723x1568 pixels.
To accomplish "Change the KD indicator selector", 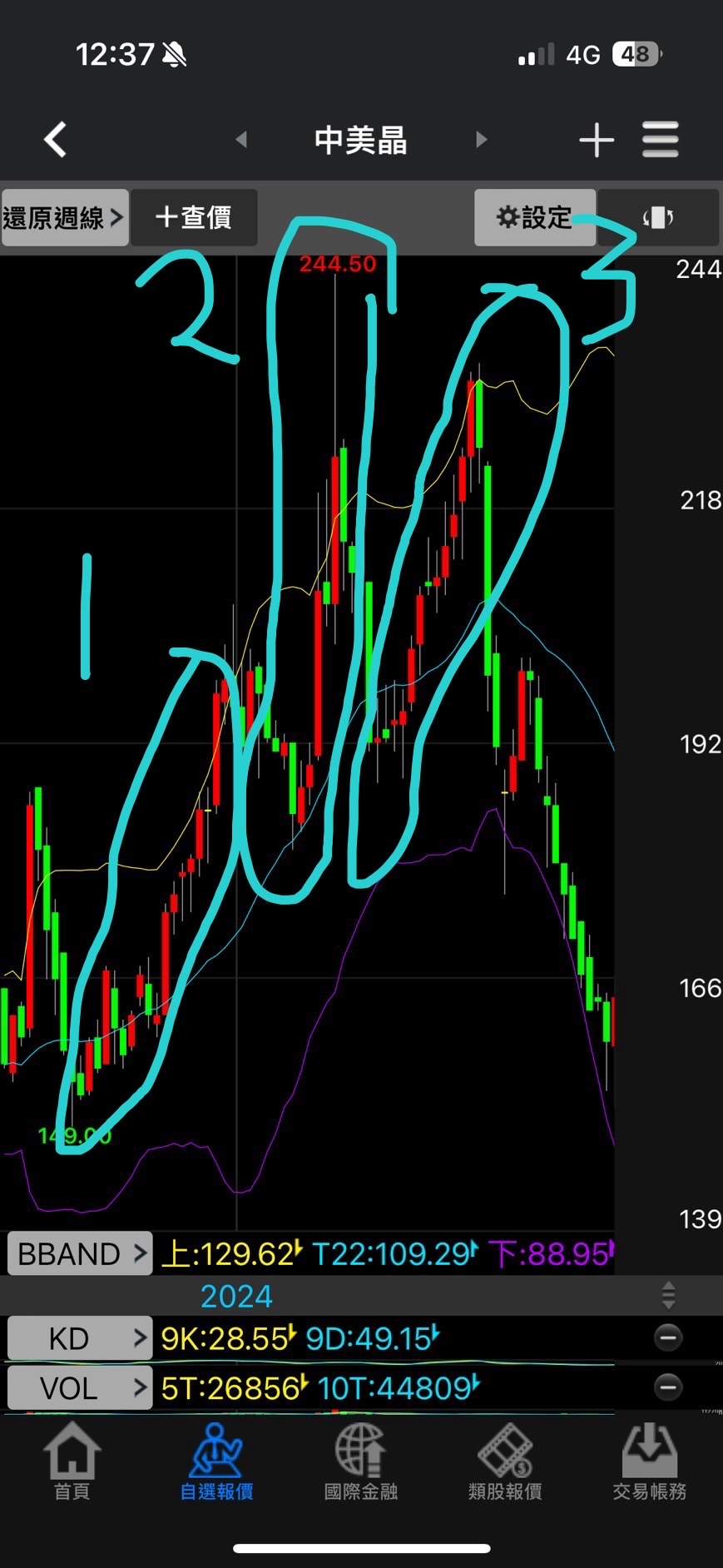I will pyautogui.click(x=80, y=1338).
